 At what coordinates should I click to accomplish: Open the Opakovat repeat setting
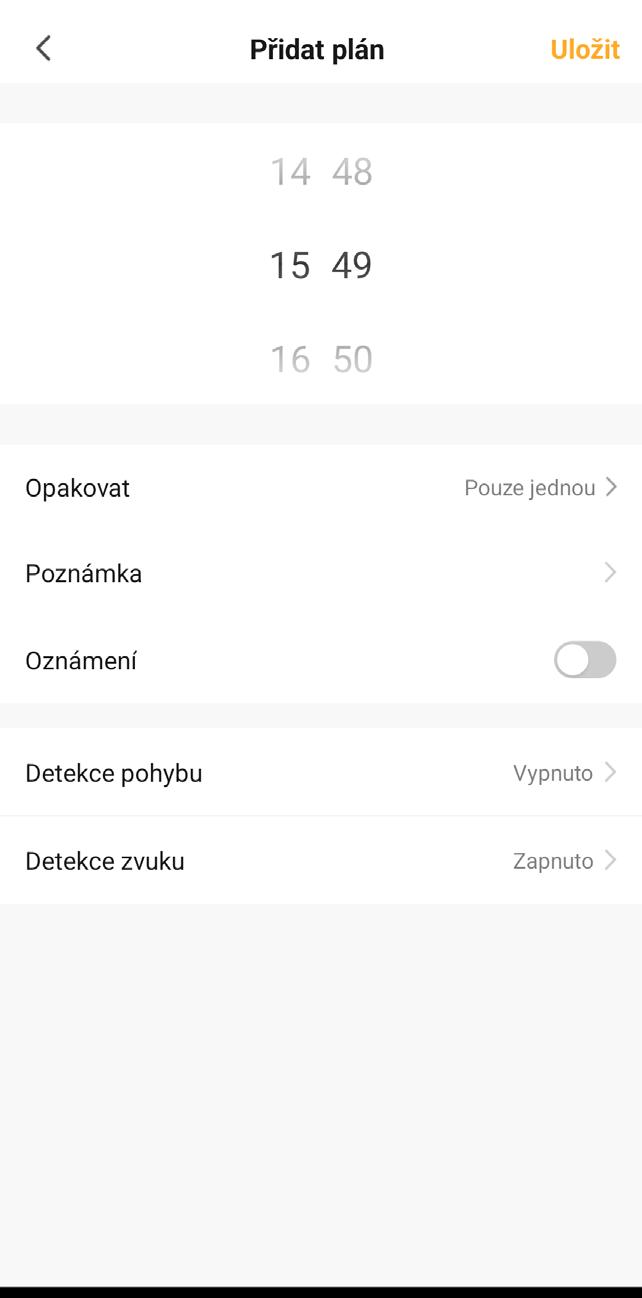point(320,488)
